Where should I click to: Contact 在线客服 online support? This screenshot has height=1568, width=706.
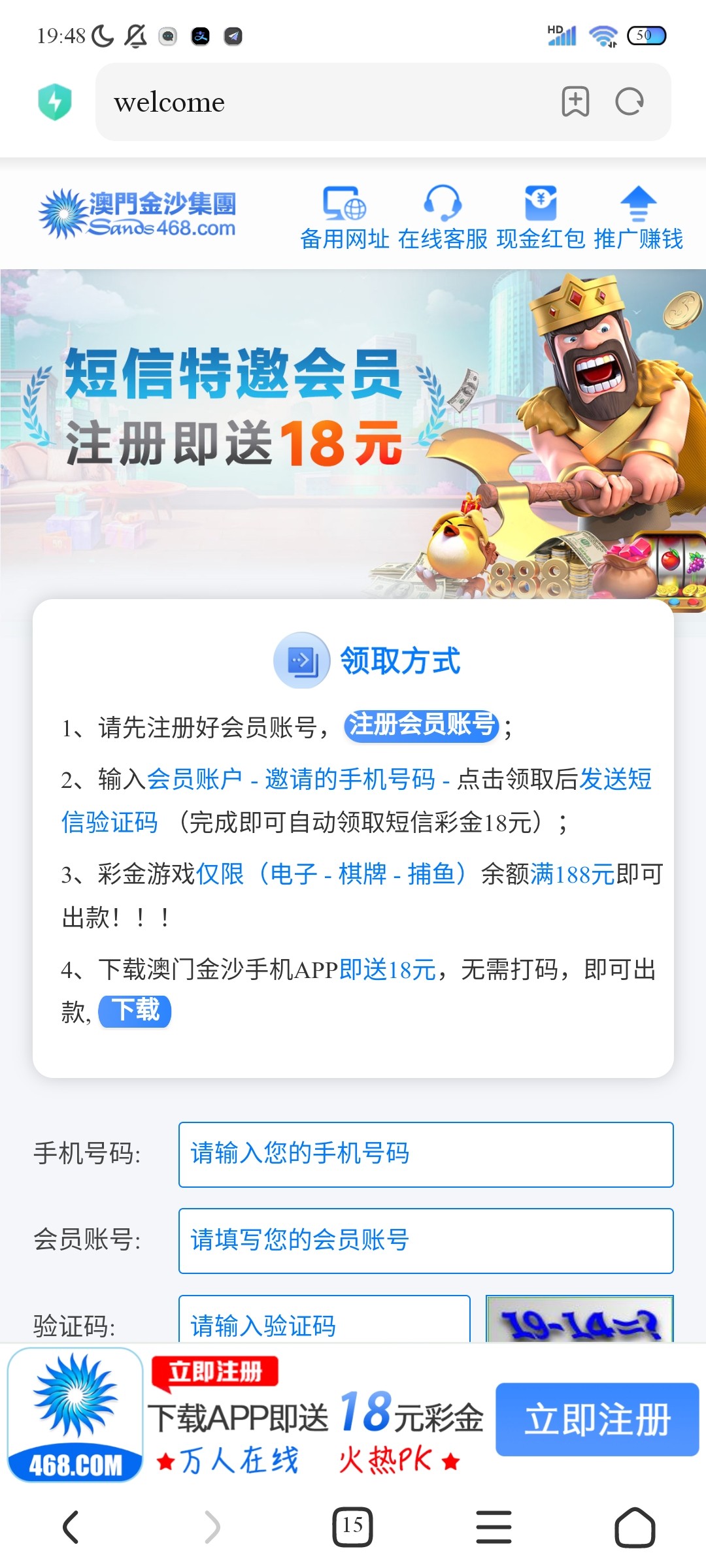[x=443, y=220]
